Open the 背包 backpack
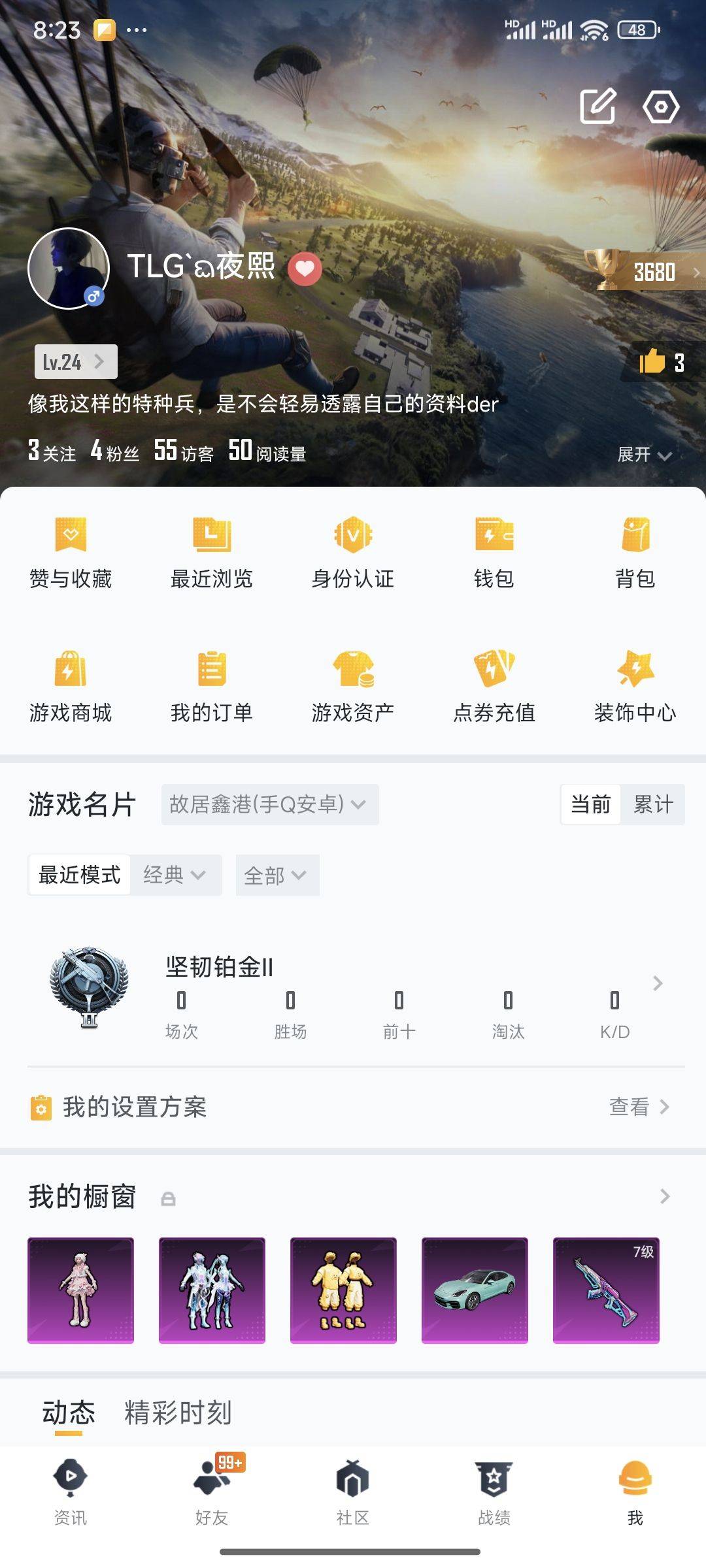The height and width of the screenshot is (1568, 706). 636,555
